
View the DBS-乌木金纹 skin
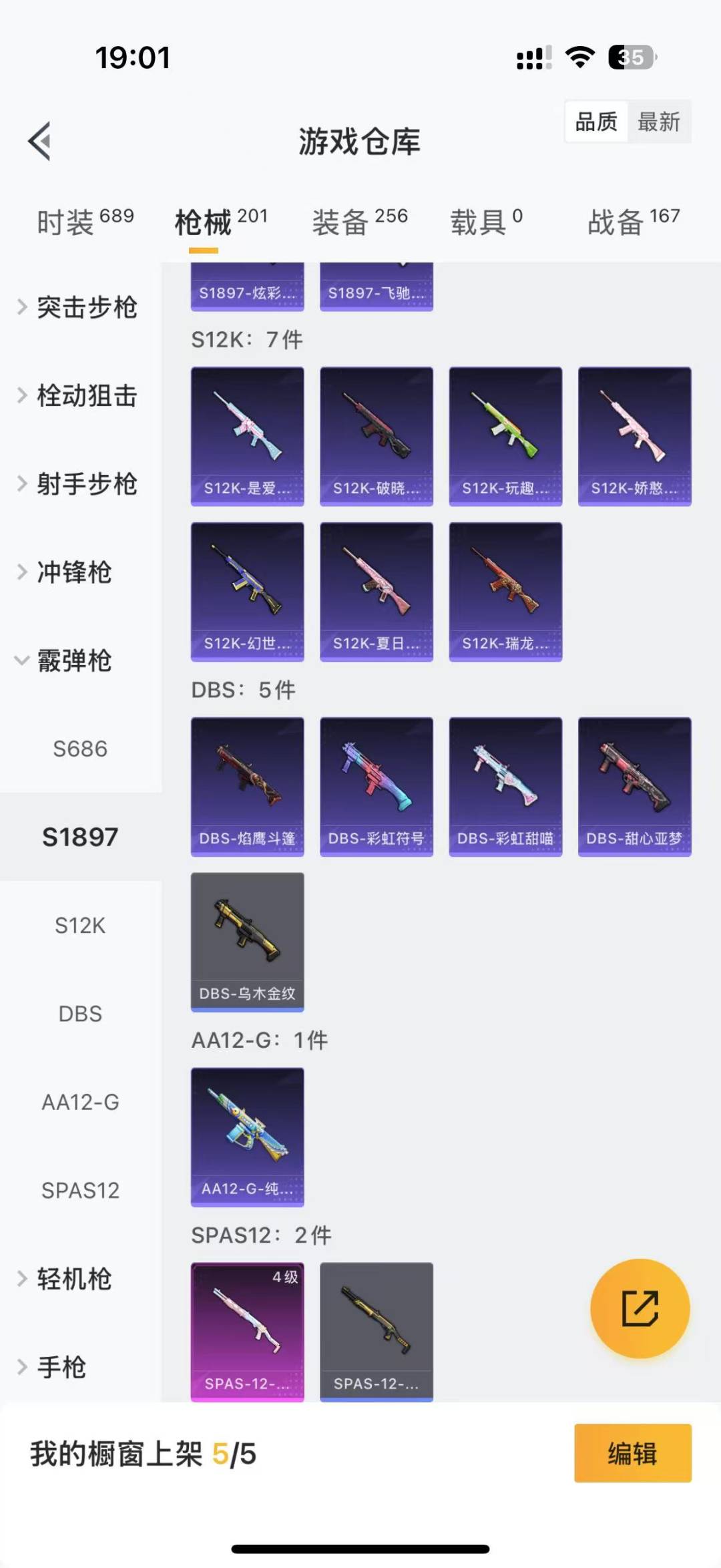pos(247,942)
